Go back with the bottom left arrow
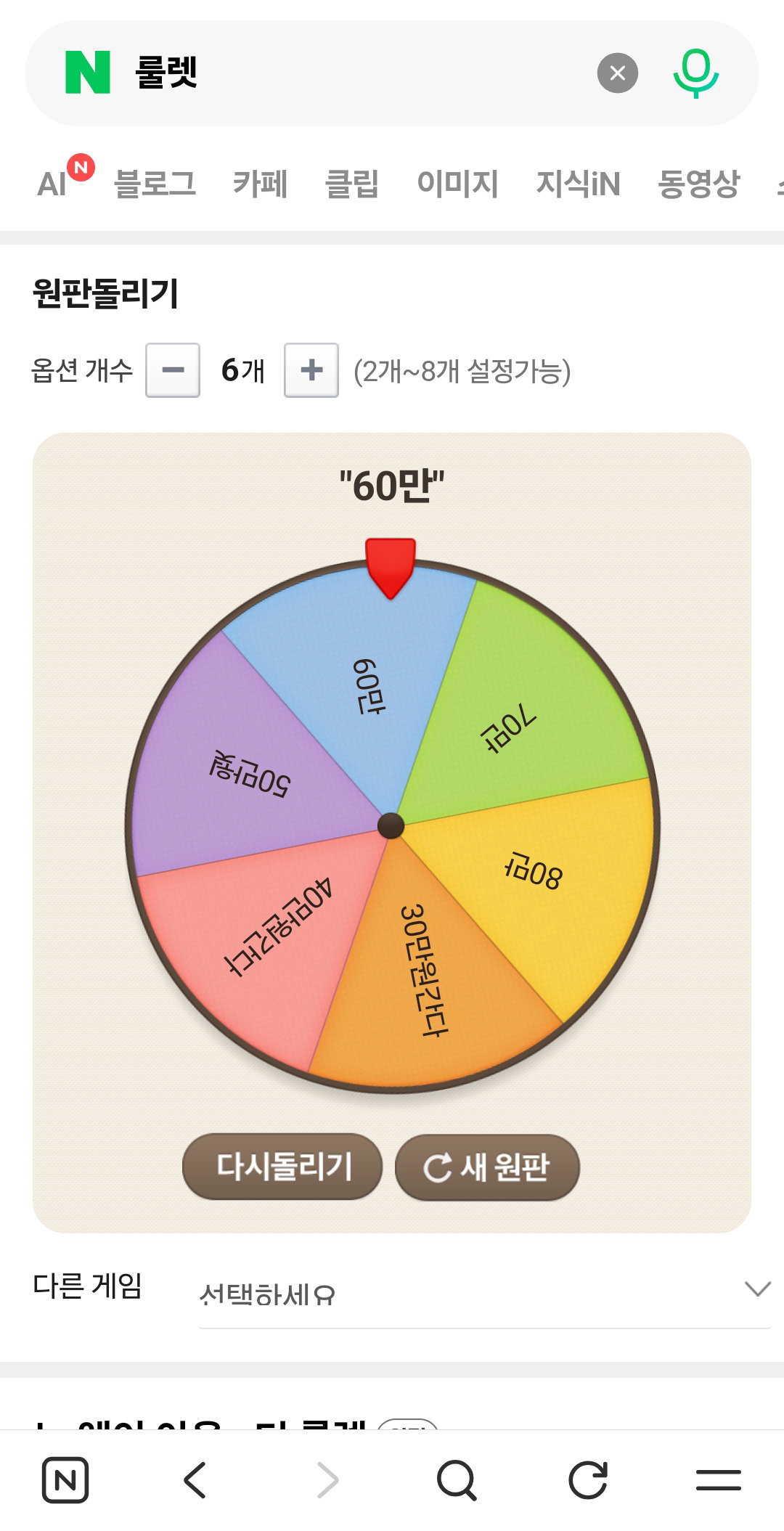This screenshot has height=1531, width=784. (x=195, y=1479)
